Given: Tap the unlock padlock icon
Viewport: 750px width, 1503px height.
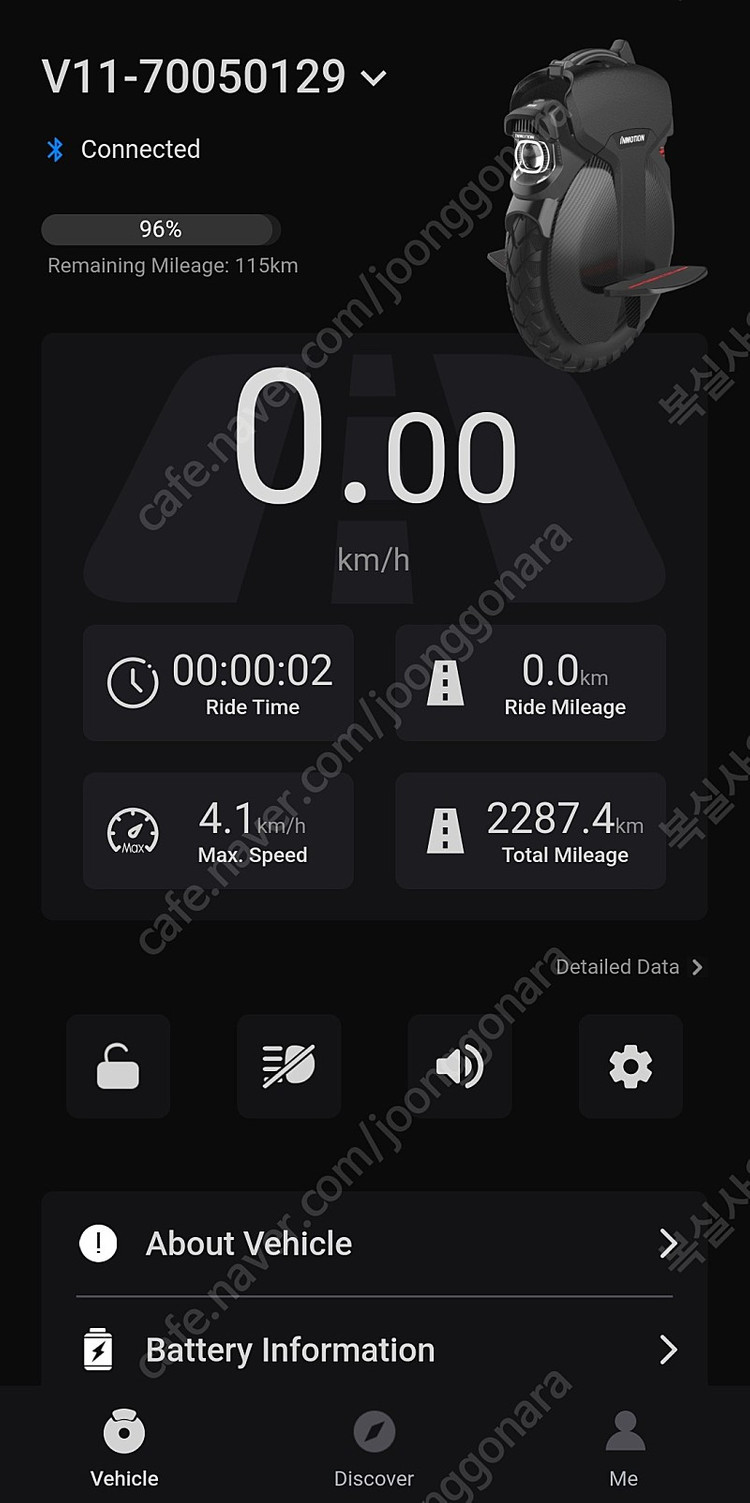Looking at the screenshot, I should coord(118,1066).
